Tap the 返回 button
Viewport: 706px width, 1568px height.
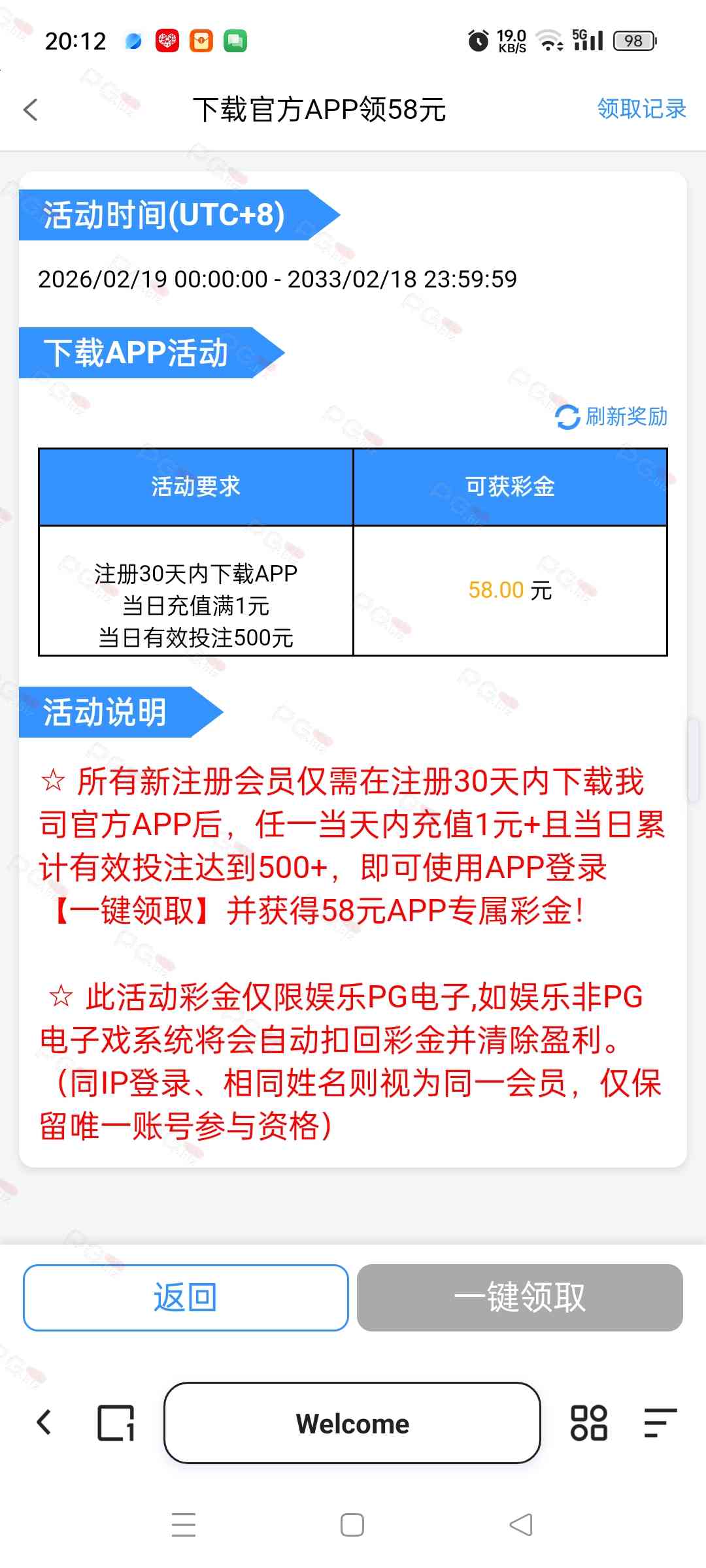coord(186,1298)
